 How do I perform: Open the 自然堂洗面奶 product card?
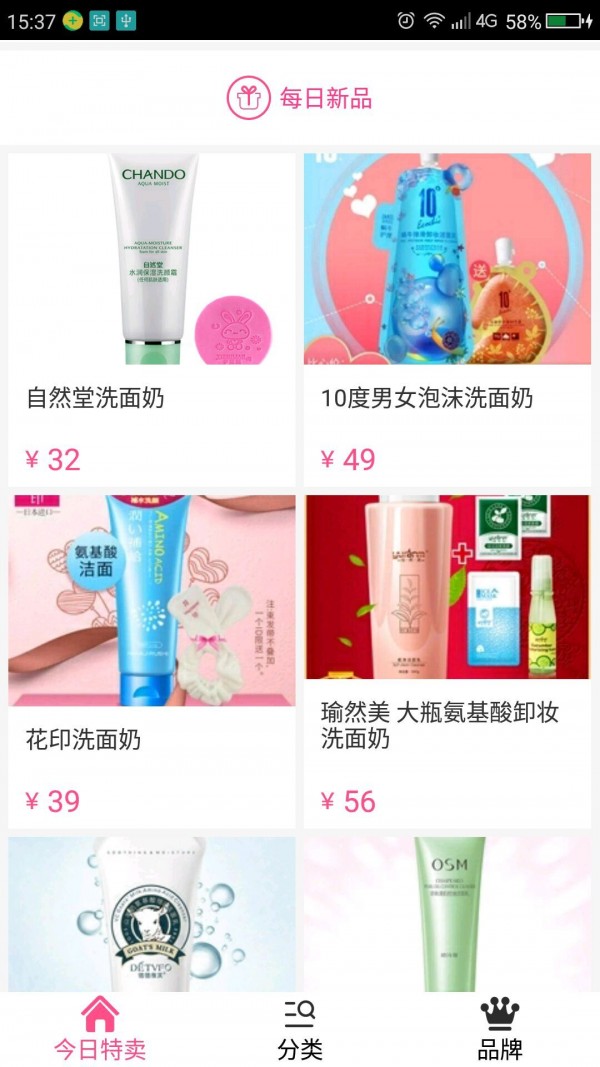click(152, 318)
